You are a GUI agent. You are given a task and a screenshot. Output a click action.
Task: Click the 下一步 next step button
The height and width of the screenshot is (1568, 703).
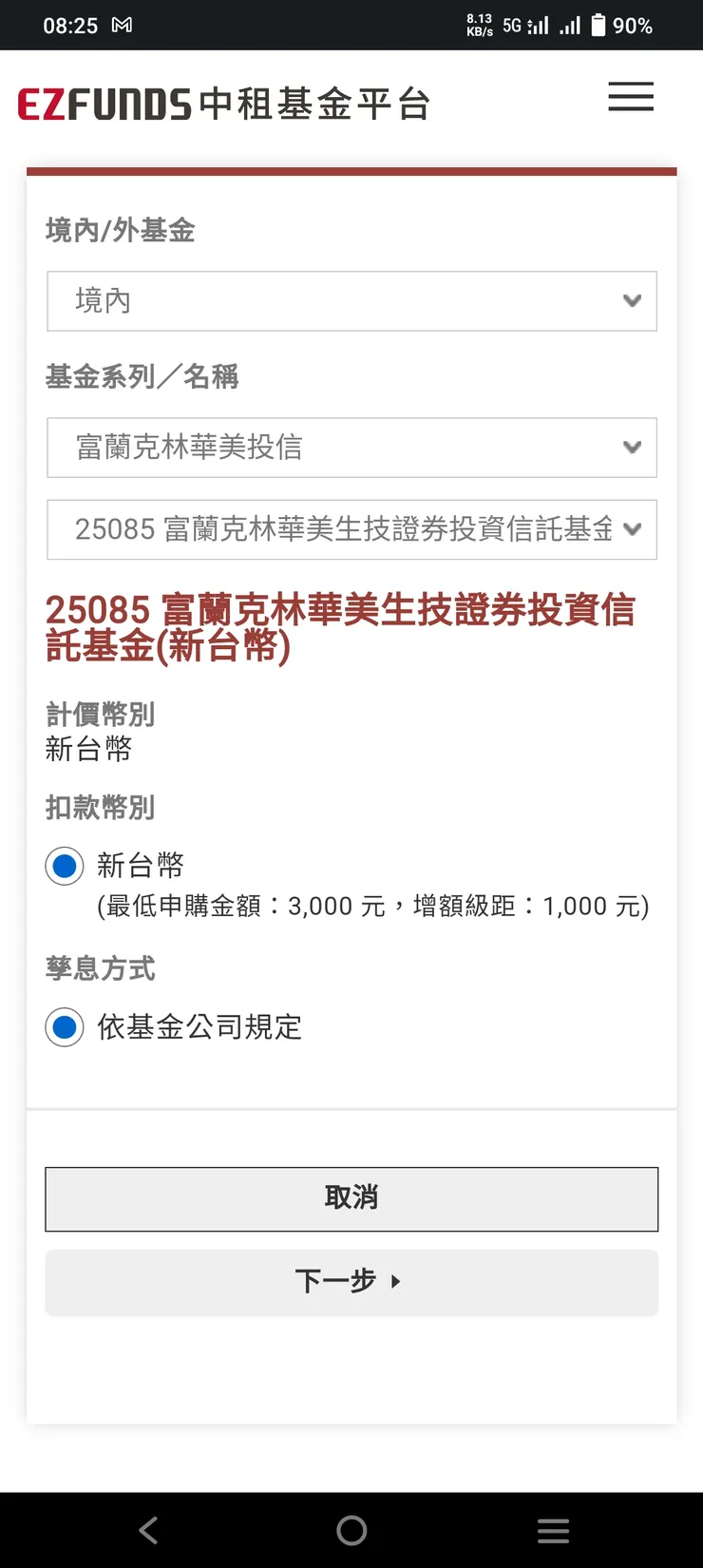[351, 1282]
